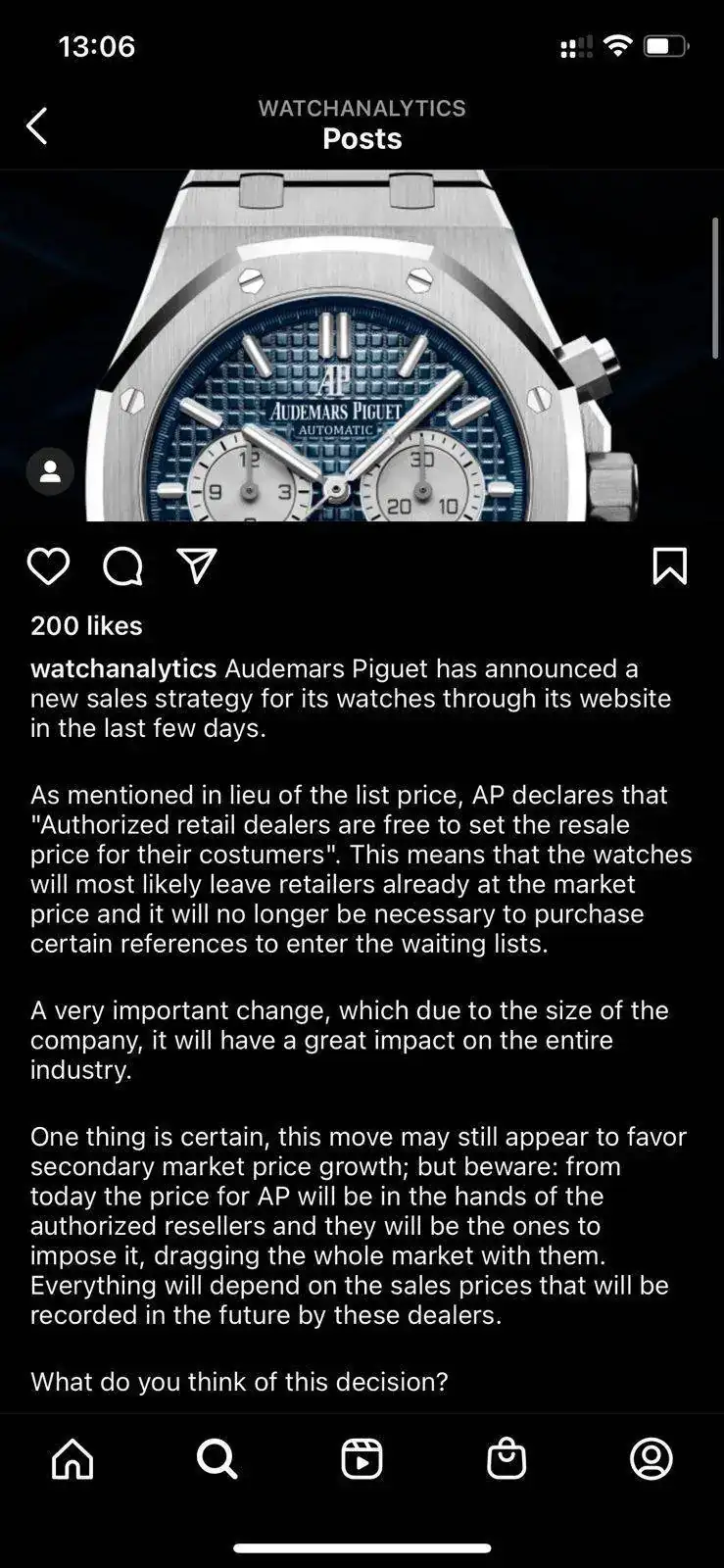The width and height of the screenshot is (724, 1568).
Task: View the 200 likes list
Action: click(86, 625)
